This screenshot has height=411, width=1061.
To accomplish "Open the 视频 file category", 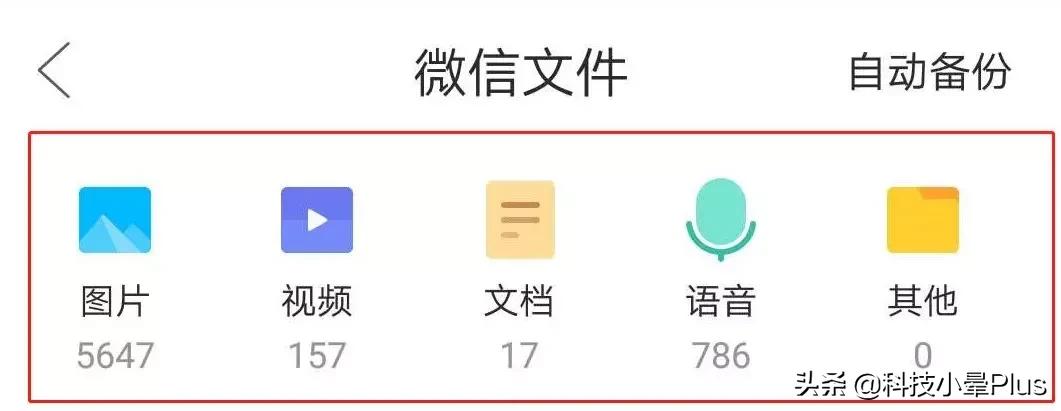I will pos(317,221).
